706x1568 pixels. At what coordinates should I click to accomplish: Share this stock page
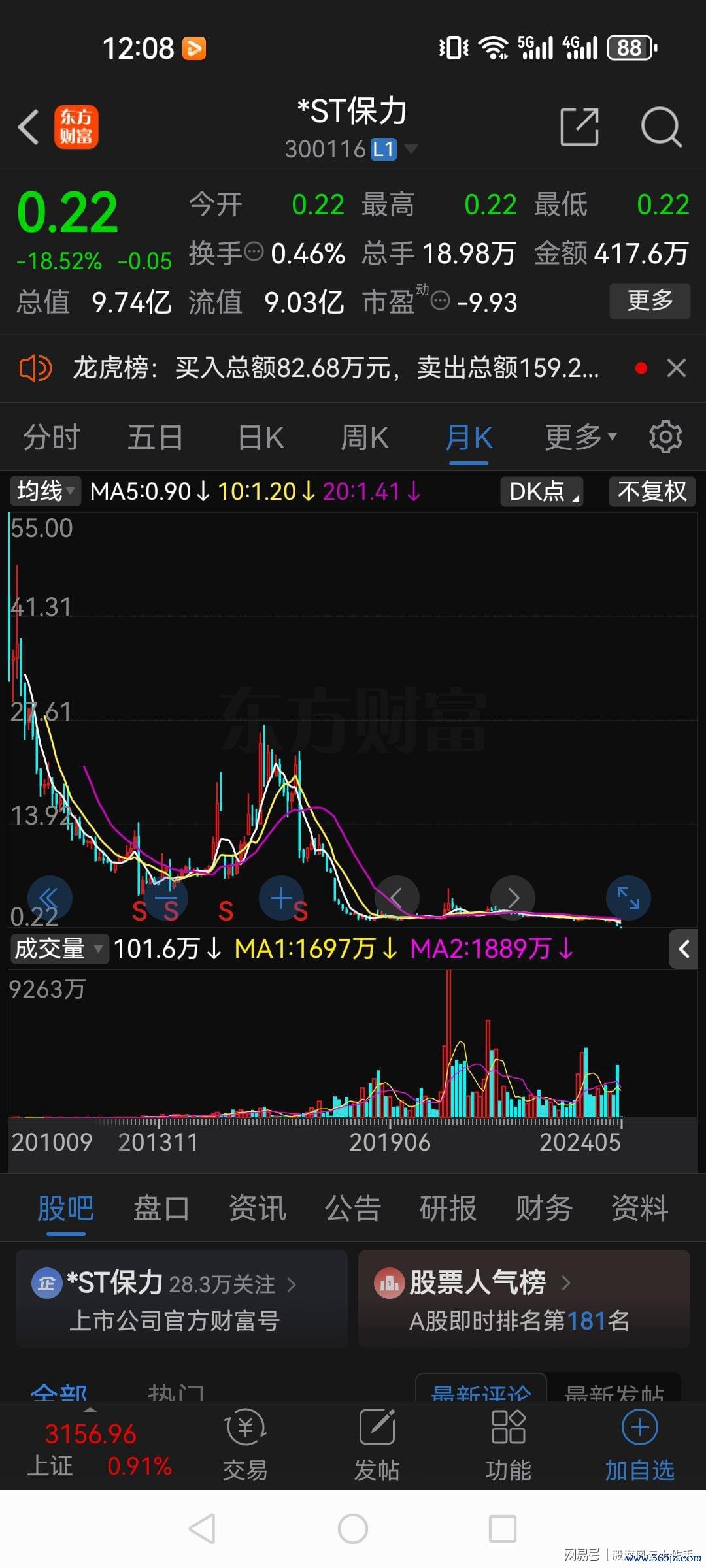579,127
